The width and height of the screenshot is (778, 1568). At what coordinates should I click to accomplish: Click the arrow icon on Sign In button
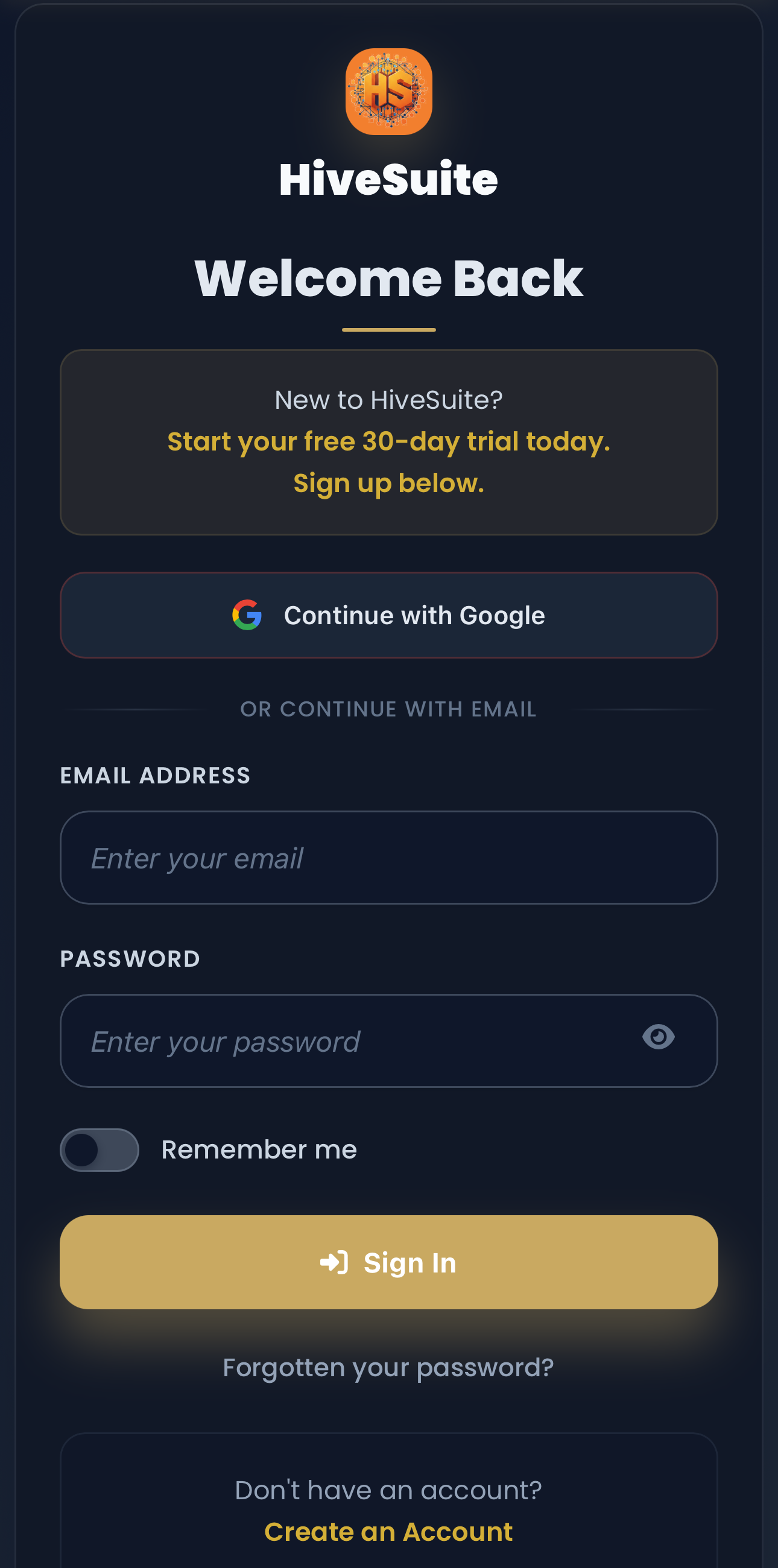(x=334, y=1262)
